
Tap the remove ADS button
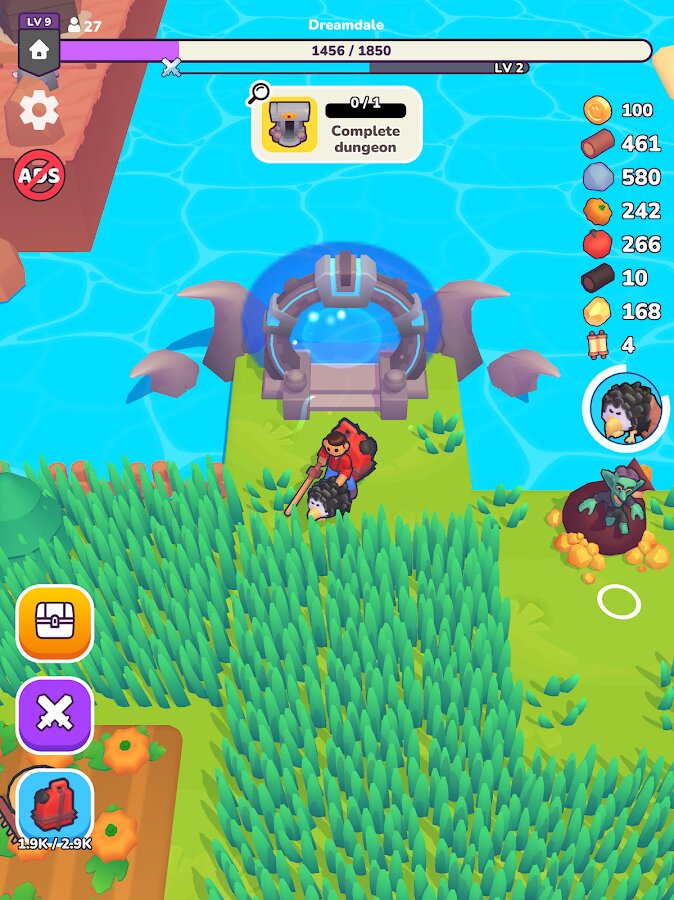point(39,176)
